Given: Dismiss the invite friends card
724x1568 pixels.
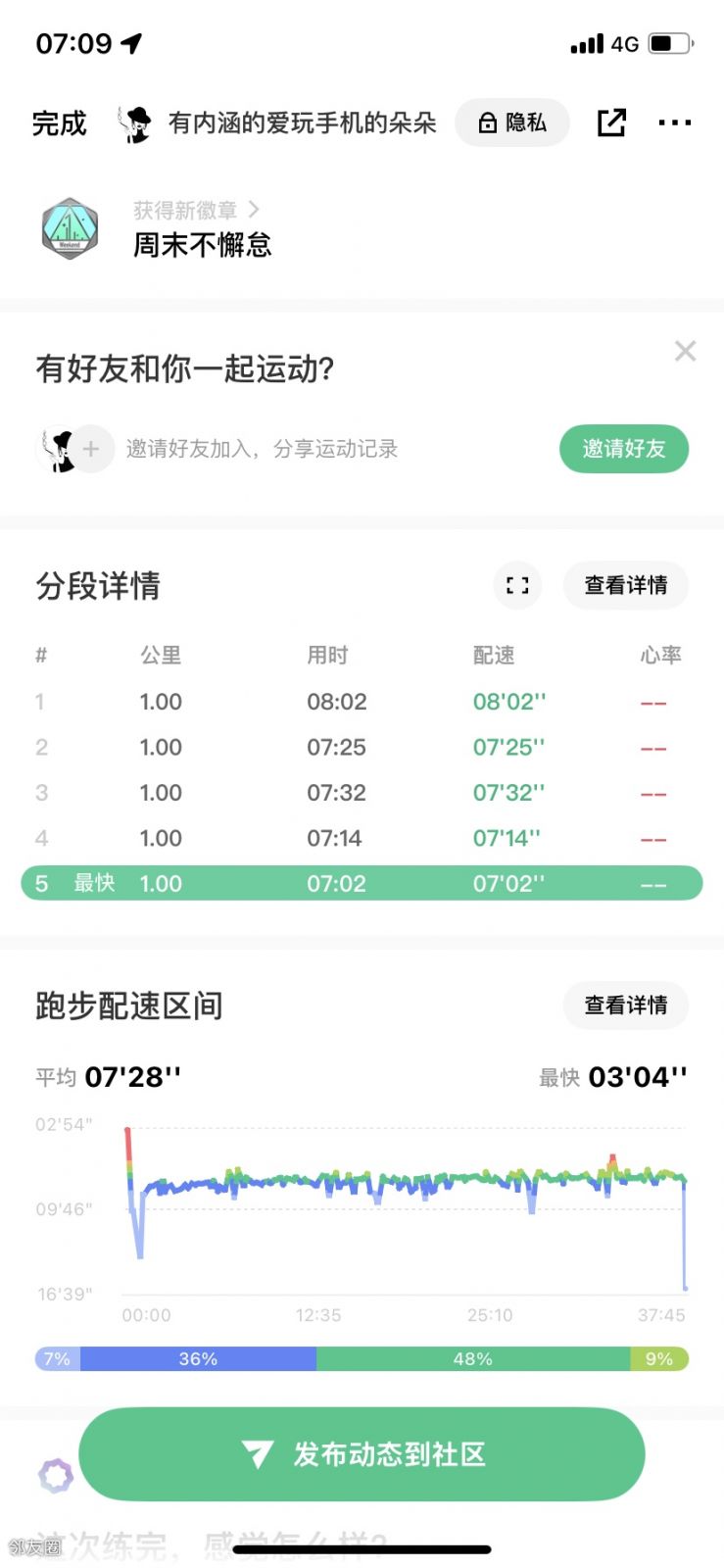Looking at the screenshot, I should tap(686, 351).
